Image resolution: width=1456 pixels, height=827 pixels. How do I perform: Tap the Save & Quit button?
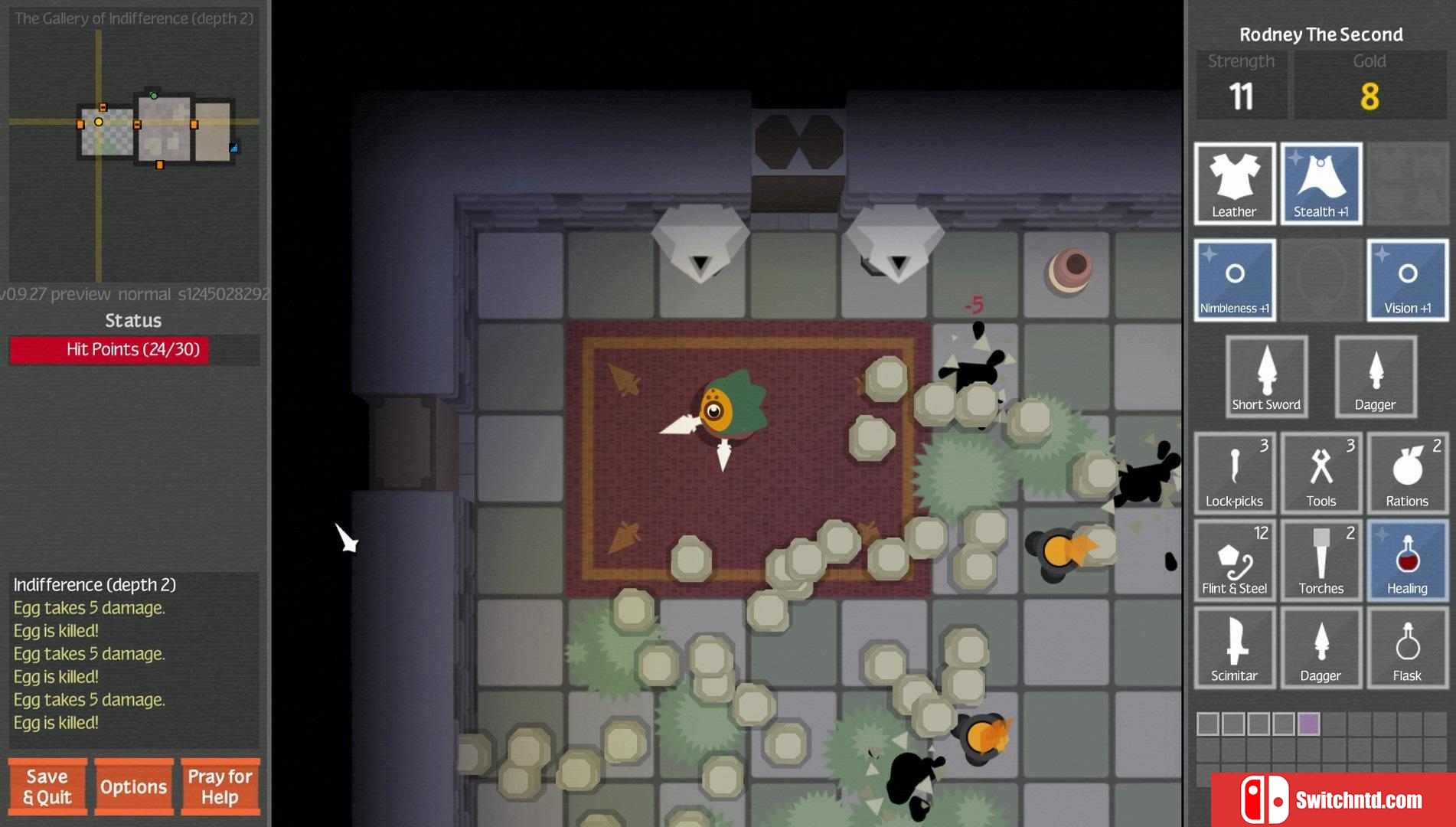click(x=47, y=786)
